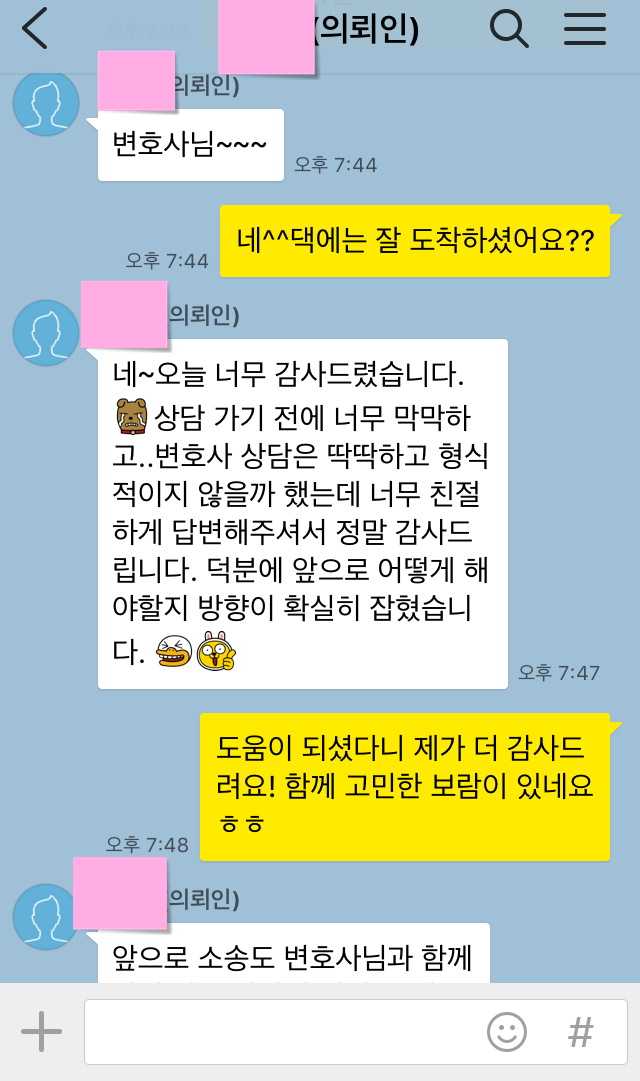Viewport: 640px width, 1081px height.
Task: Open the chat room hamburger menu
Action: point(585,28)
